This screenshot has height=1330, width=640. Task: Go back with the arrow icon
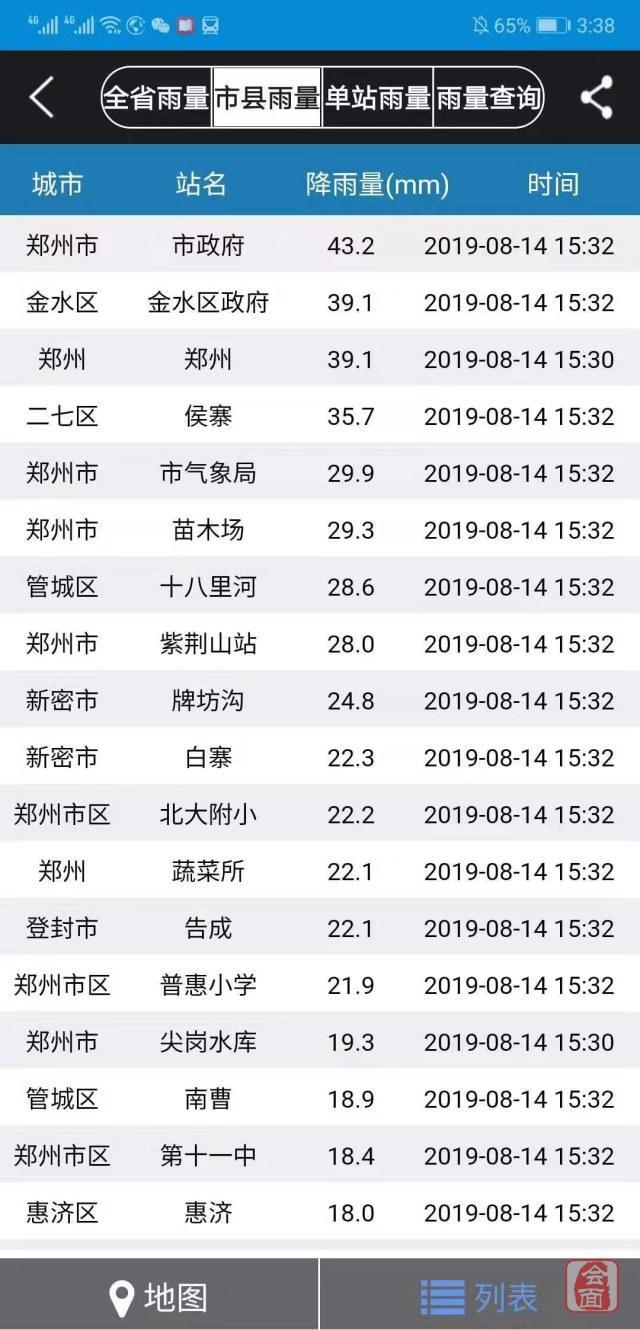(41, 97)
